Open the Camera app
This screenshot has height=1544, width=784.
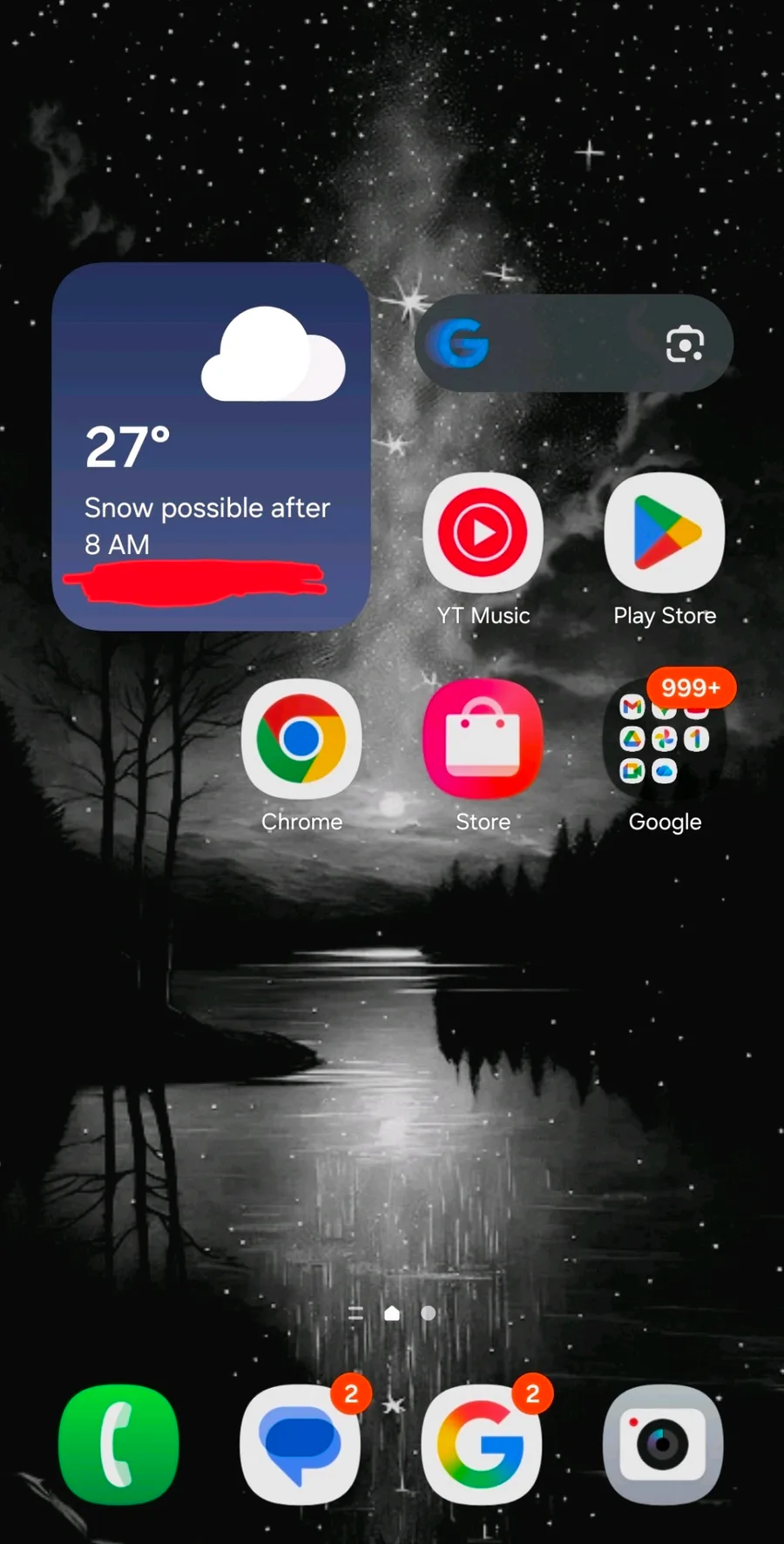[x=663, y=1445]
